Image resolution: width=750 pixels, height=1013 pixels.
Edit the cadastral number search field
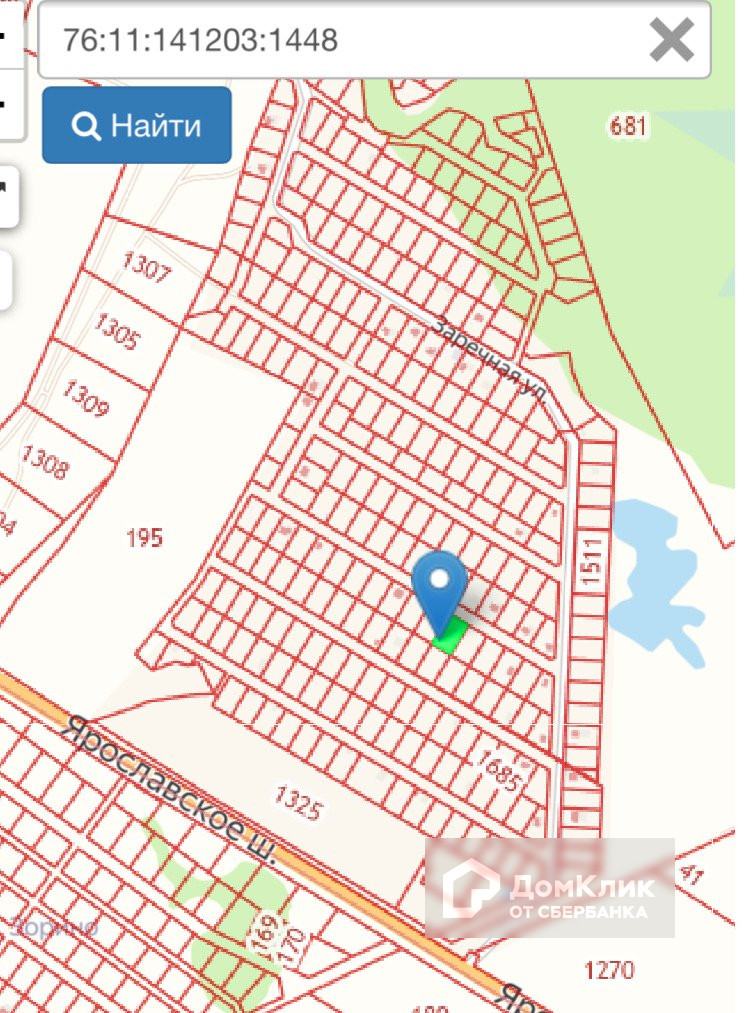point(340,40)
